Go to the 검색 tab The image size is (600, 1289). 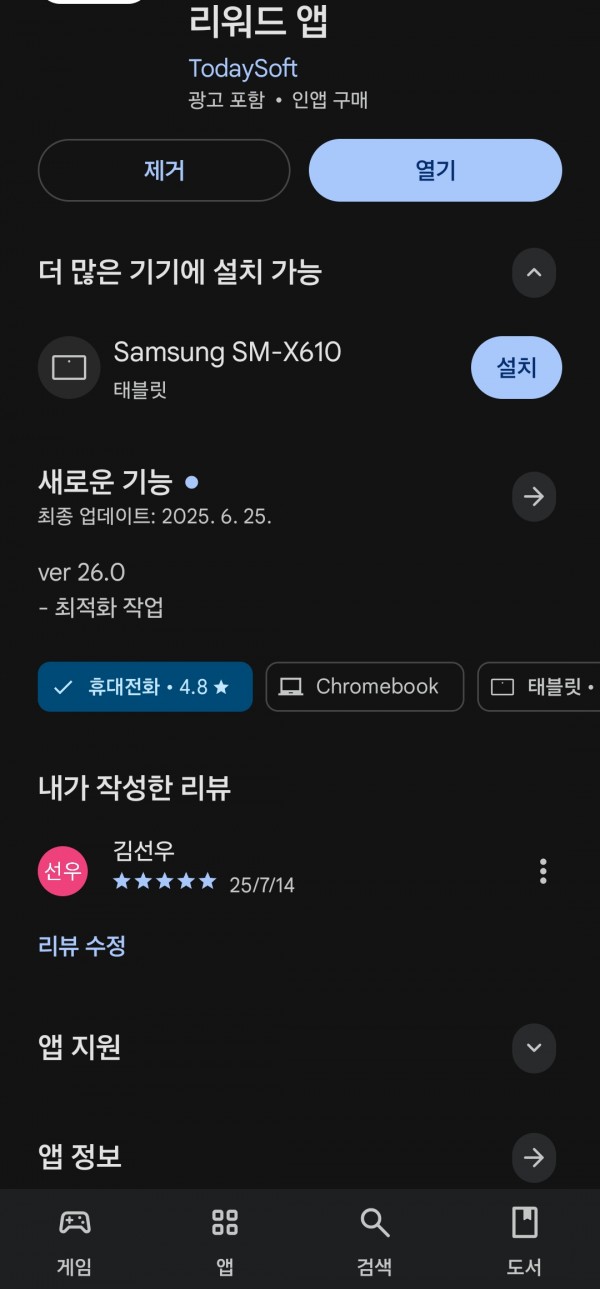pyautogui.click(x=375, y=1241)
